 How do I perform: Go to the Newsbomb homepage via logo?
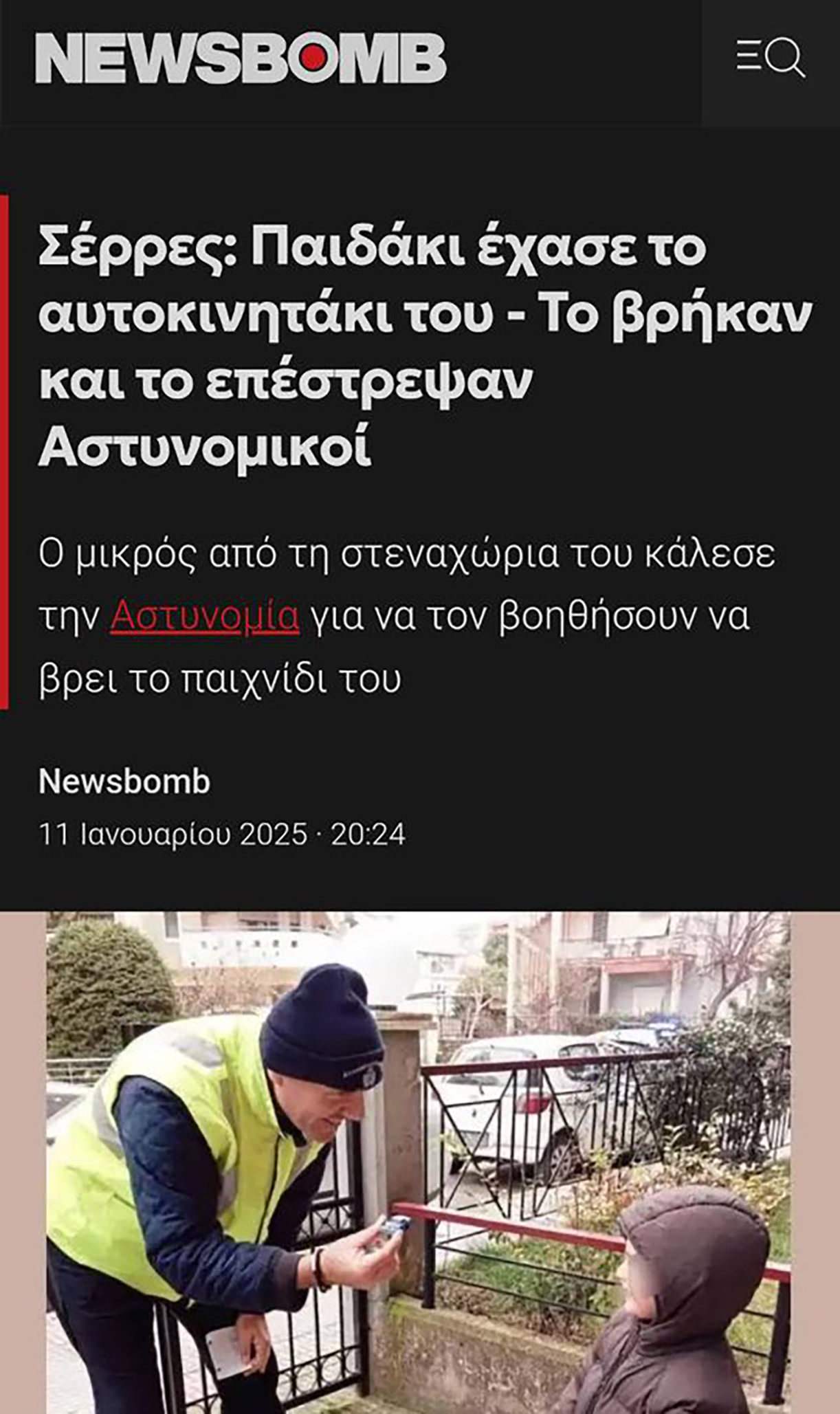[241, 58]
